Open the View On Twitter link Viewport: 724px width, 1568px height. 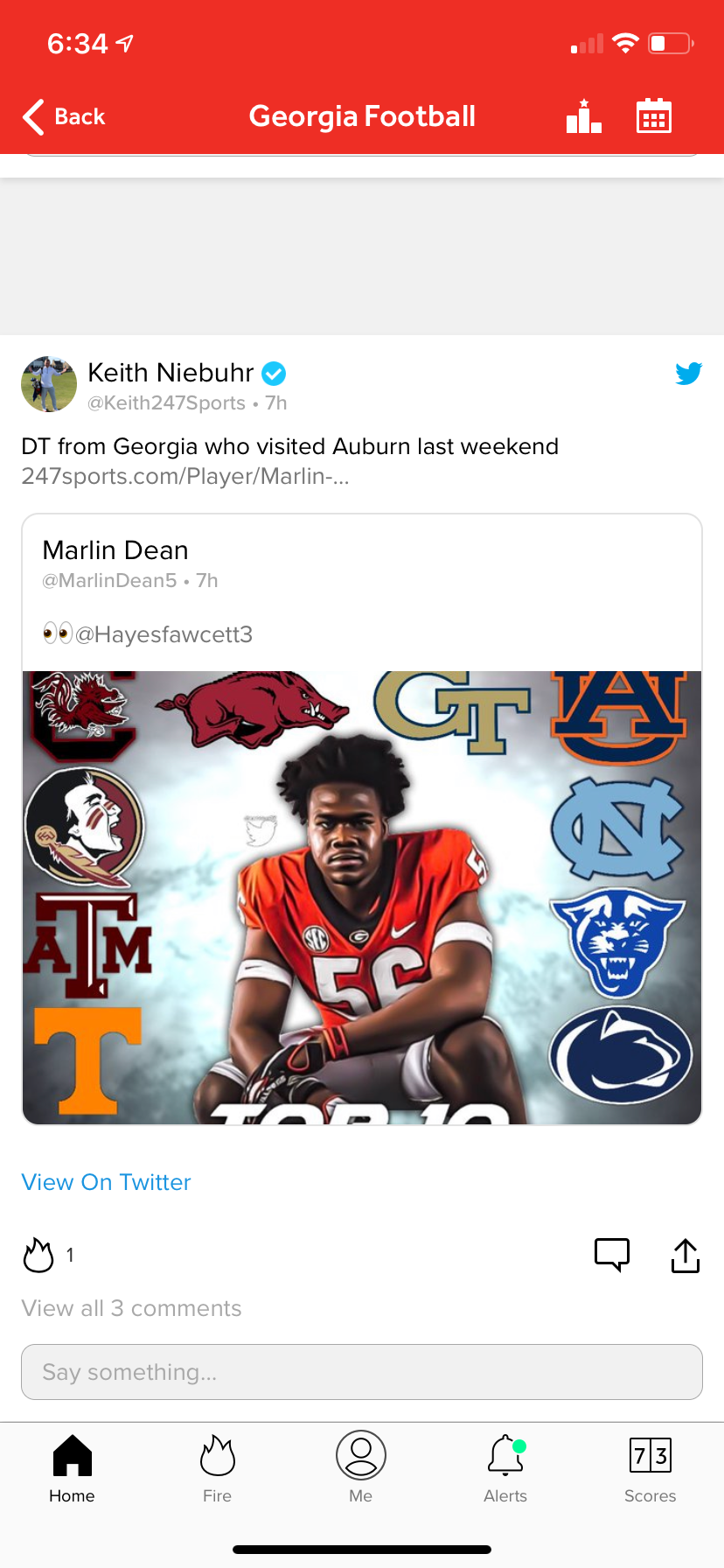(x=105, y=1181)
